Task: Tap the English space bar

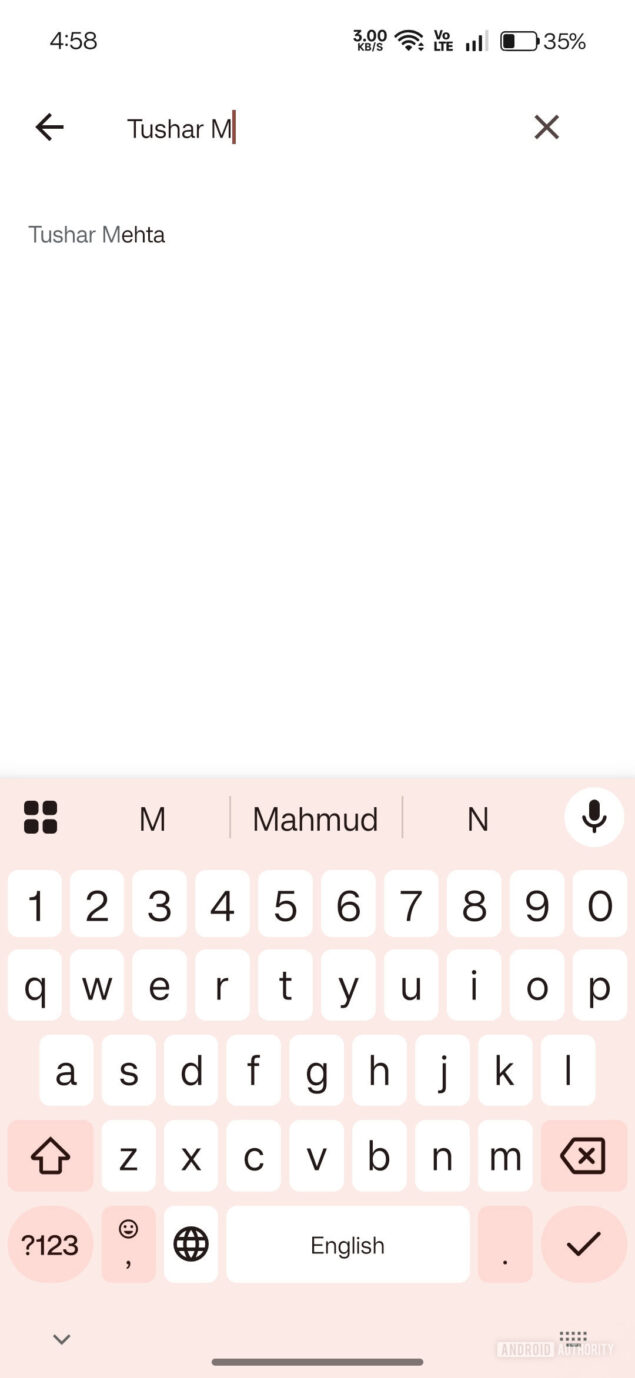Action: point(347,1245)
